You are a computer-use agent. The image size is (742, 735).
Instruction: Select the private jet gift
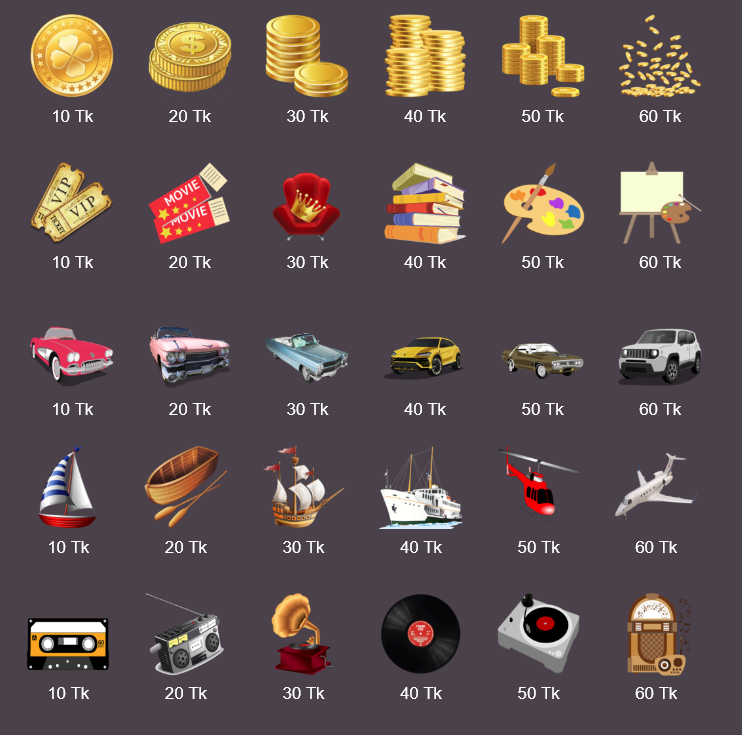655,486
